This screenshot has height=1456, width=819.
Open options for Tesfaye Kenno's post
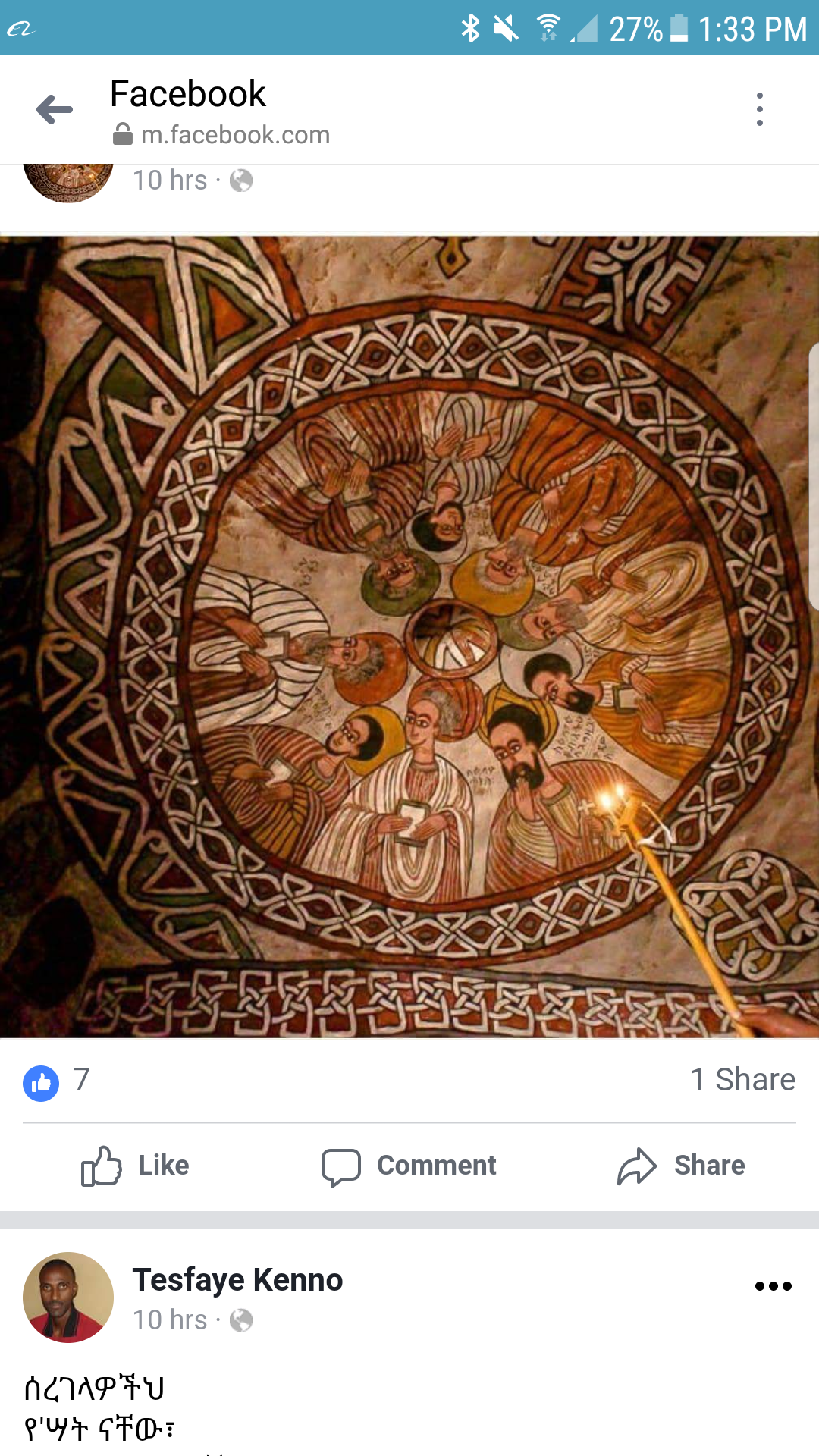click(773, 1286)
